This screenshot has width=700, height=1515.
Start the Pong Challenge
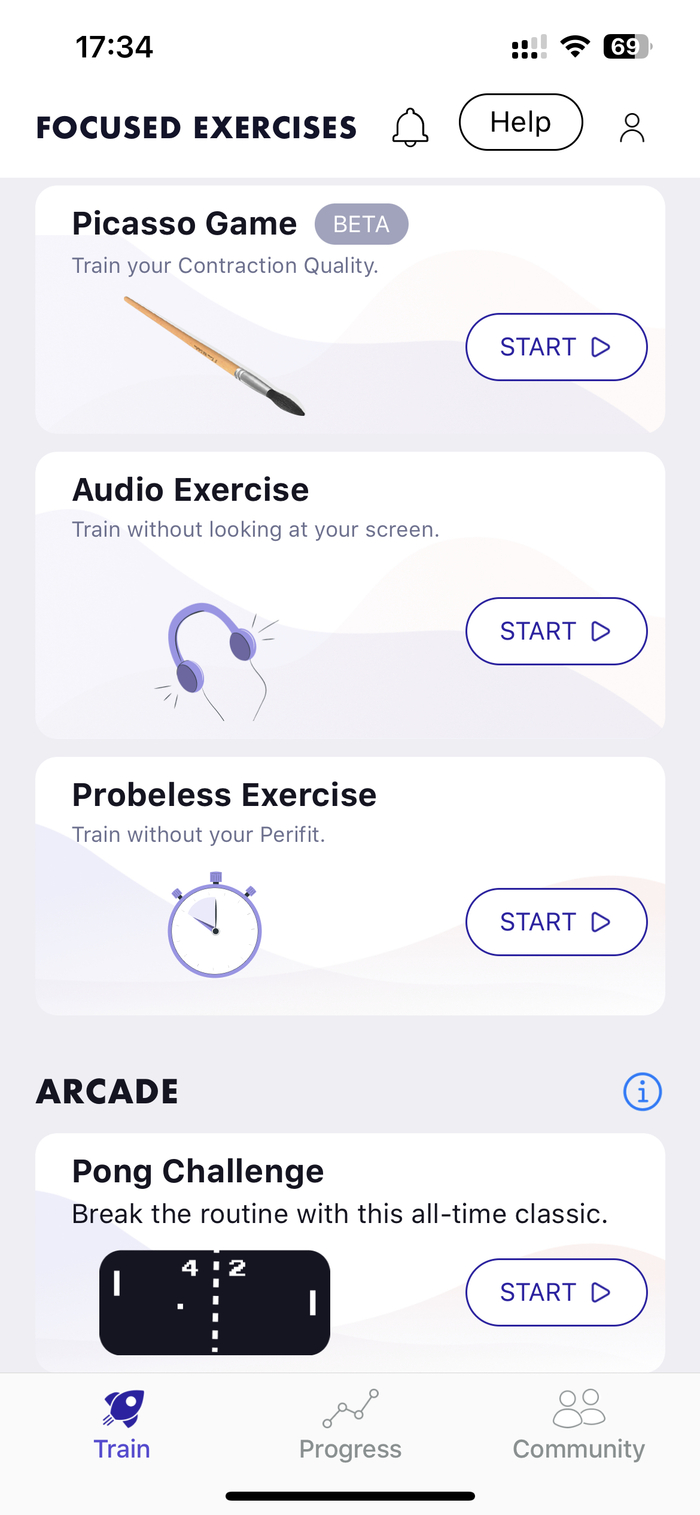tap(556, 1292)
